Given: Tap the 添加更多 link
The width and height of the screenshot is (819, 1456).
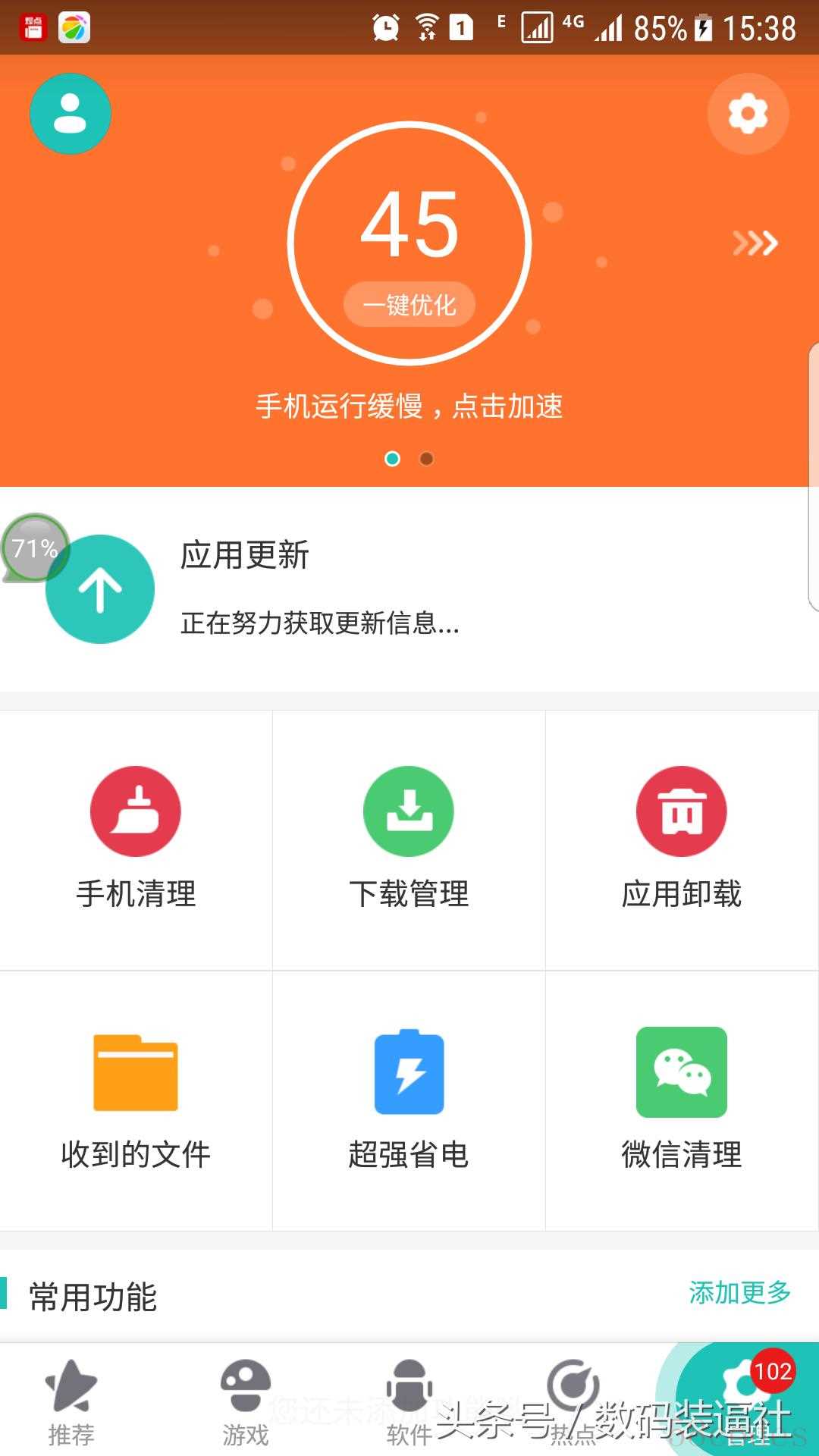Looking at the screenshot, I should pos(740,1292).
